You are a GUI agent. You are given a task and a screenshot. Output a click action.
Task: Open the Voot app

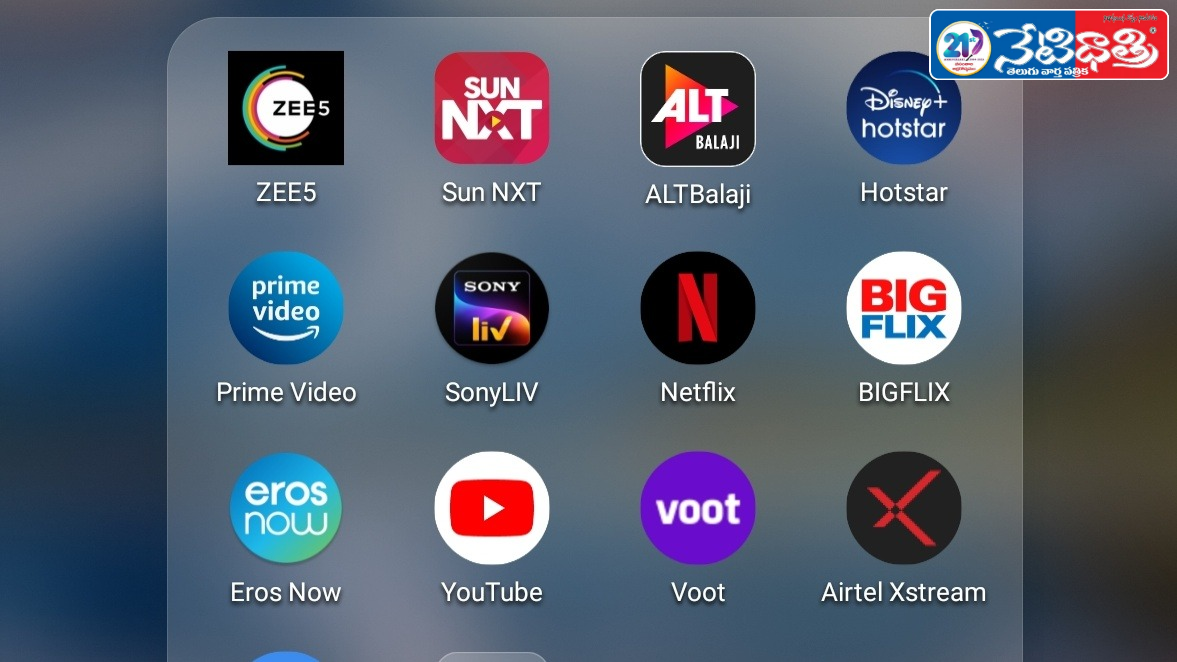(x=697, y=508)
